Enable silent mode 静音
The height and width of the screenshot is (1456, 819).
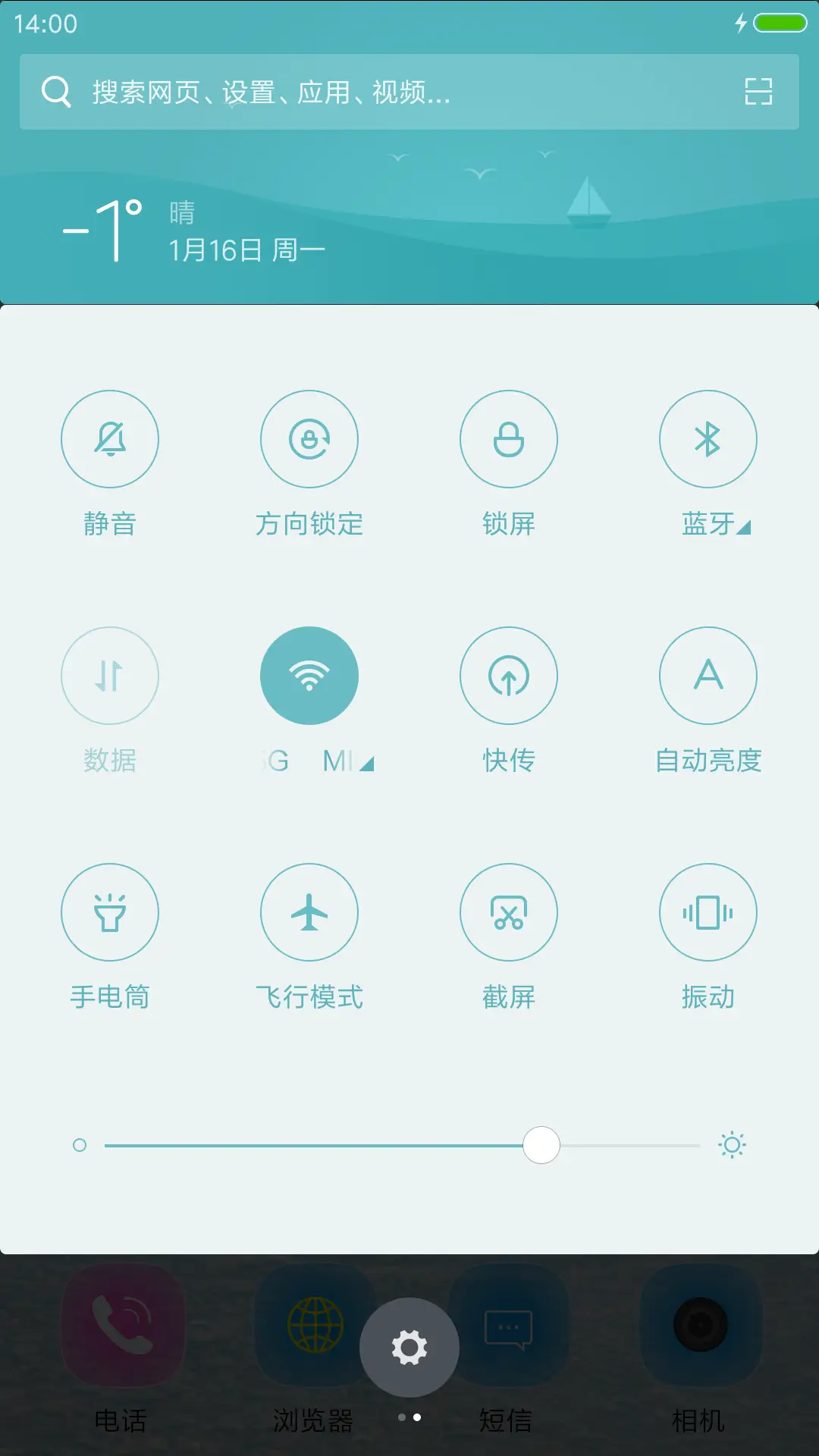pos(110,439)
